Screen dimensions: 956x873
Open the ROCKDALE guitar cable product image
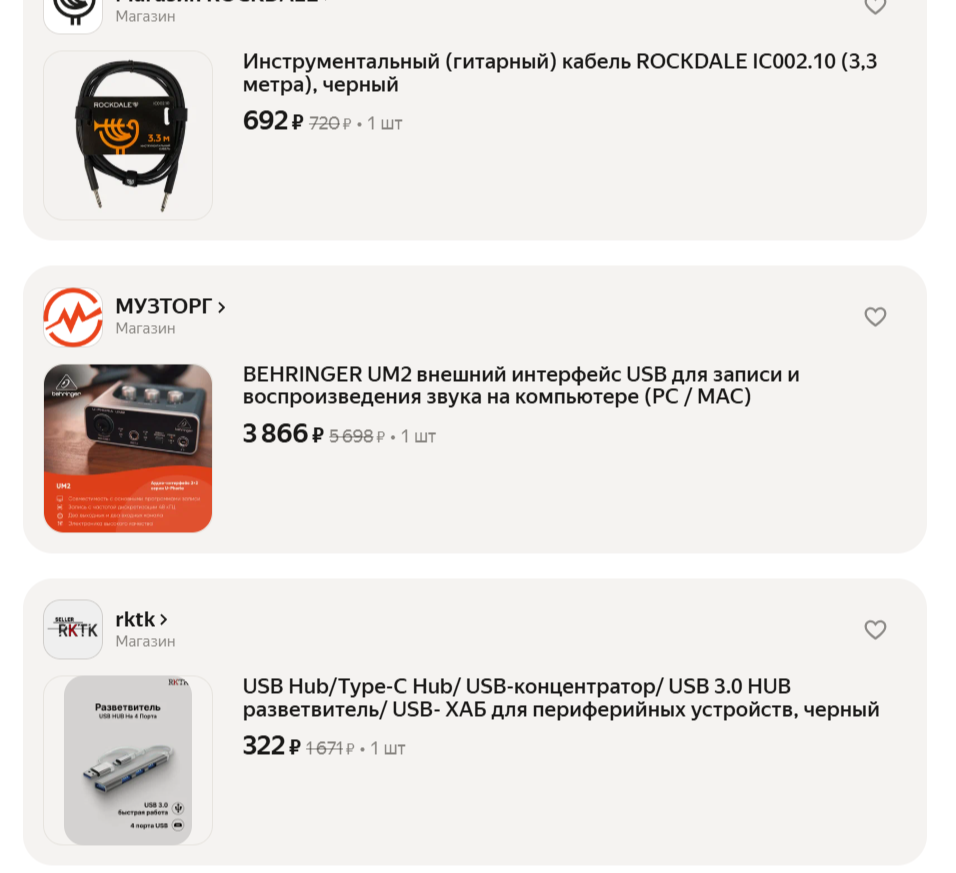[128, 136]
